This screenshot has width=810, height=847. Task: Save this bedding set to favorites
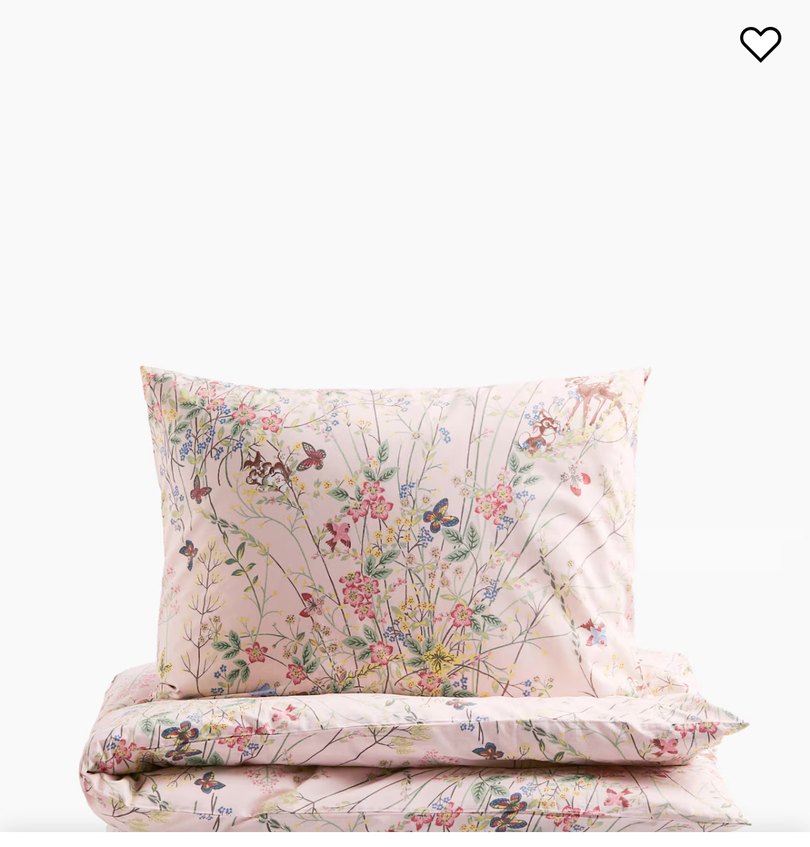point(760,44)
